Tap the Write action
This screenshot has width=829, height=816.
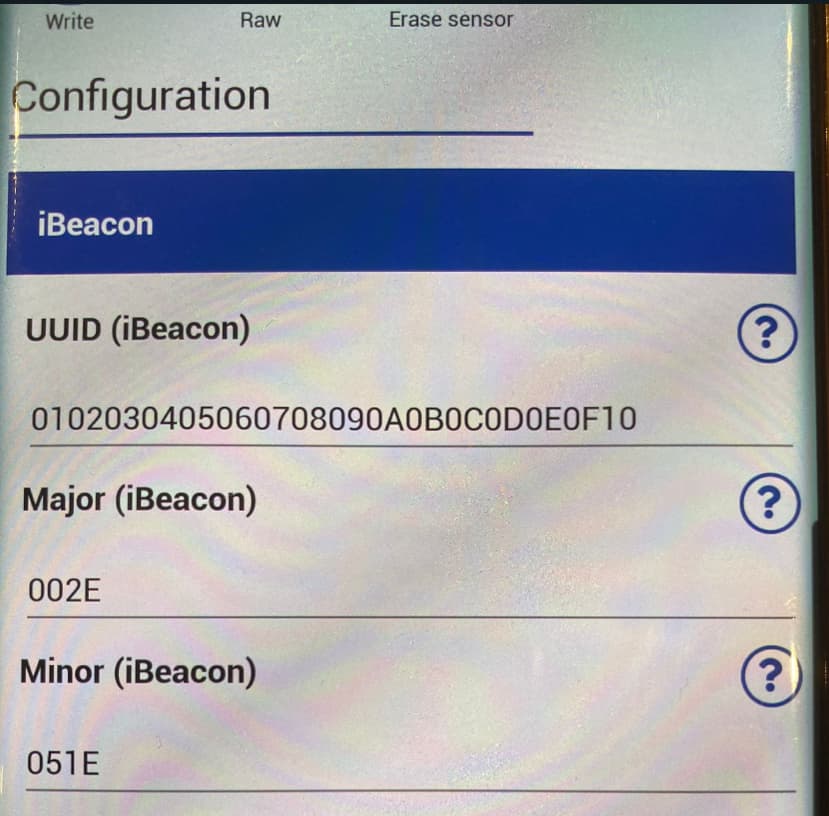tap(69, 20)
